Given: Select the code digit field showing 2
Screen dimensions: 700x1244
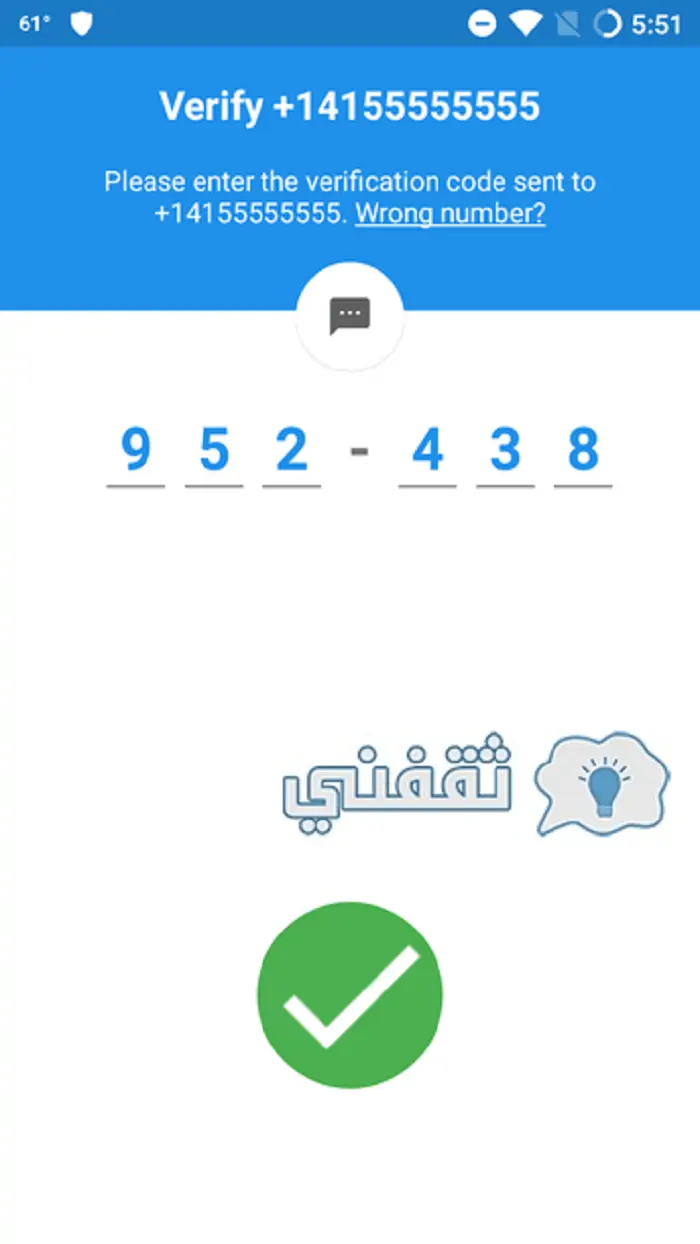Looking at the screenshot, I should pos(292,453).
